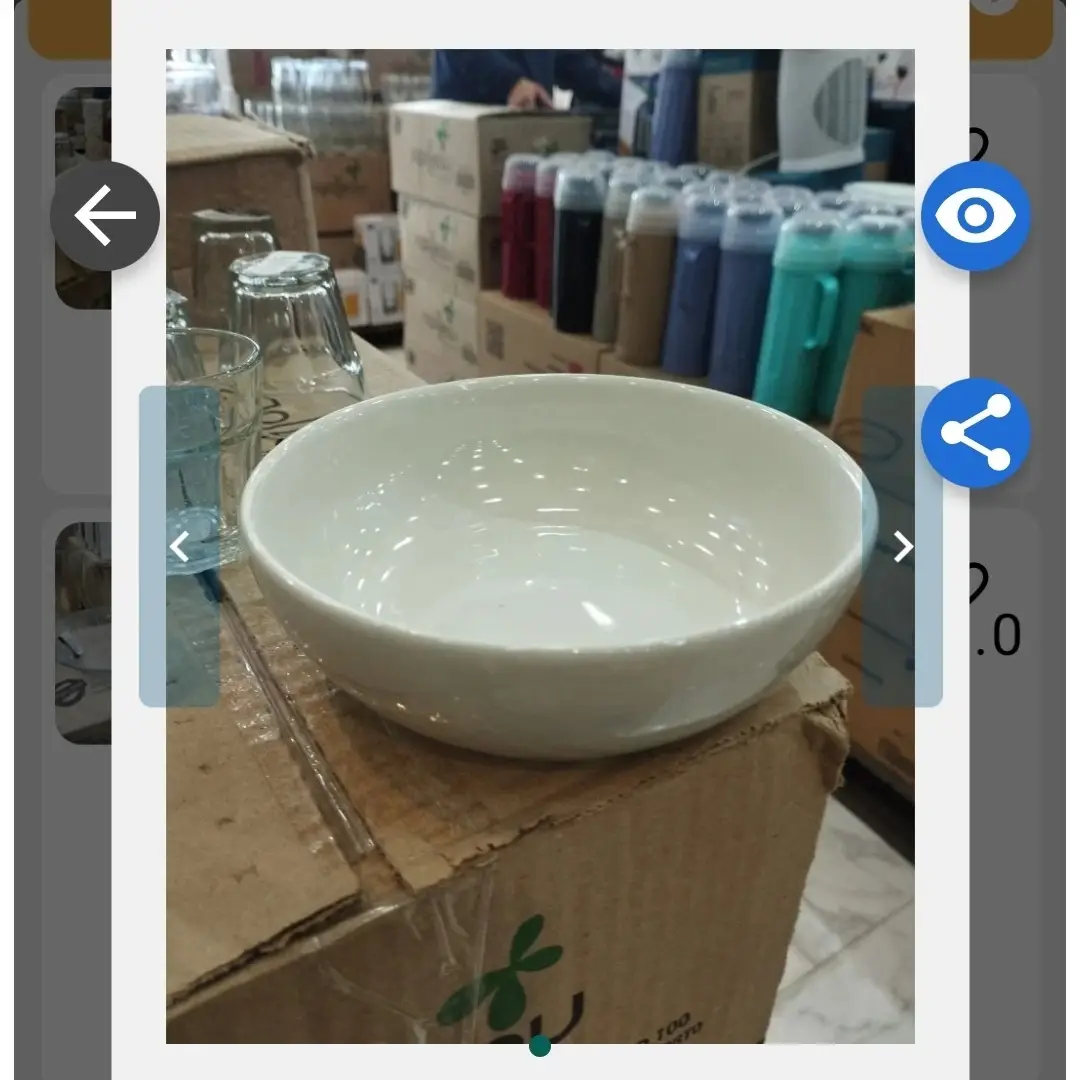Image resolution: width=1080 pixels, height=1080 pixels.
Task: Show the previous image
Action: pos(179,547)
